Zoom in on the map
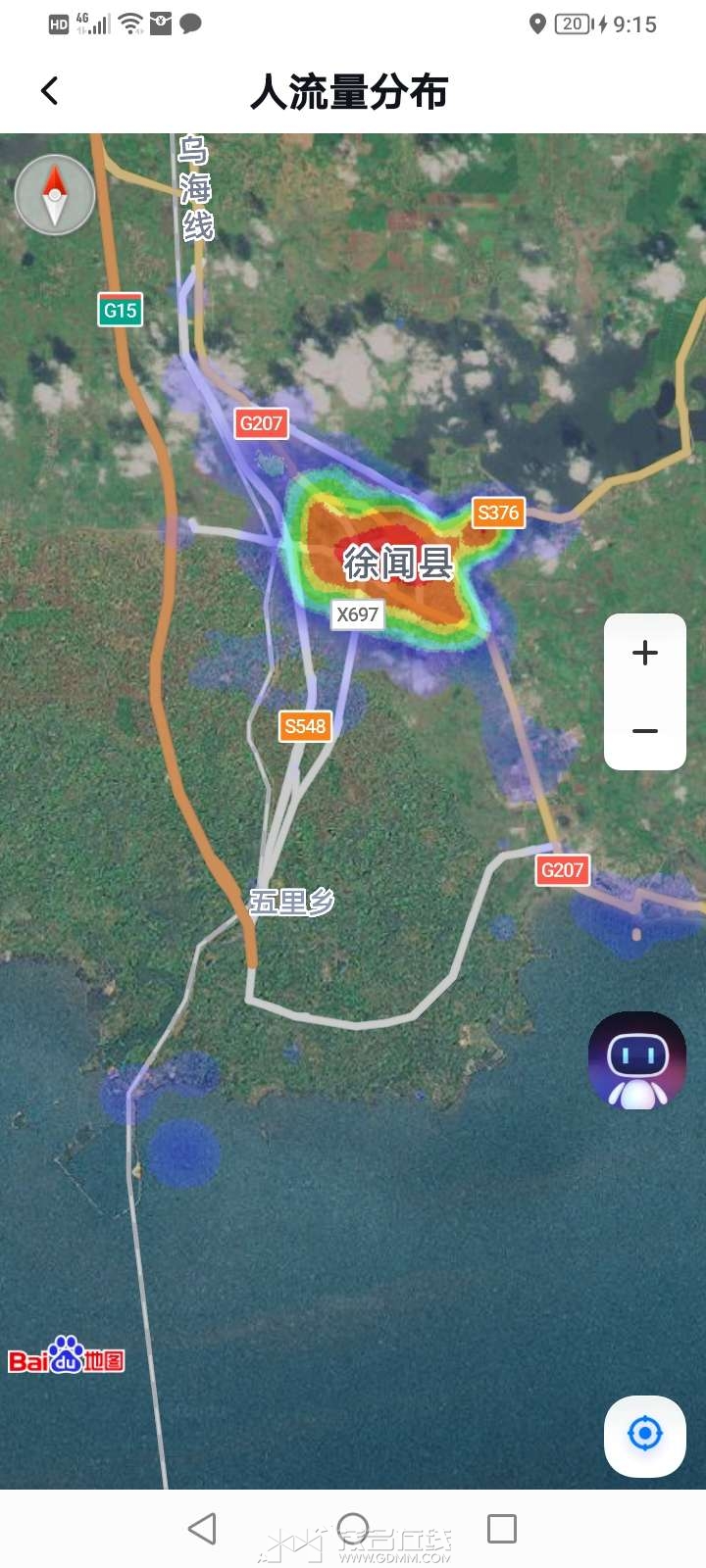Image resolution: width=706 pixels, height=1568 pixels. coord(644,653)
